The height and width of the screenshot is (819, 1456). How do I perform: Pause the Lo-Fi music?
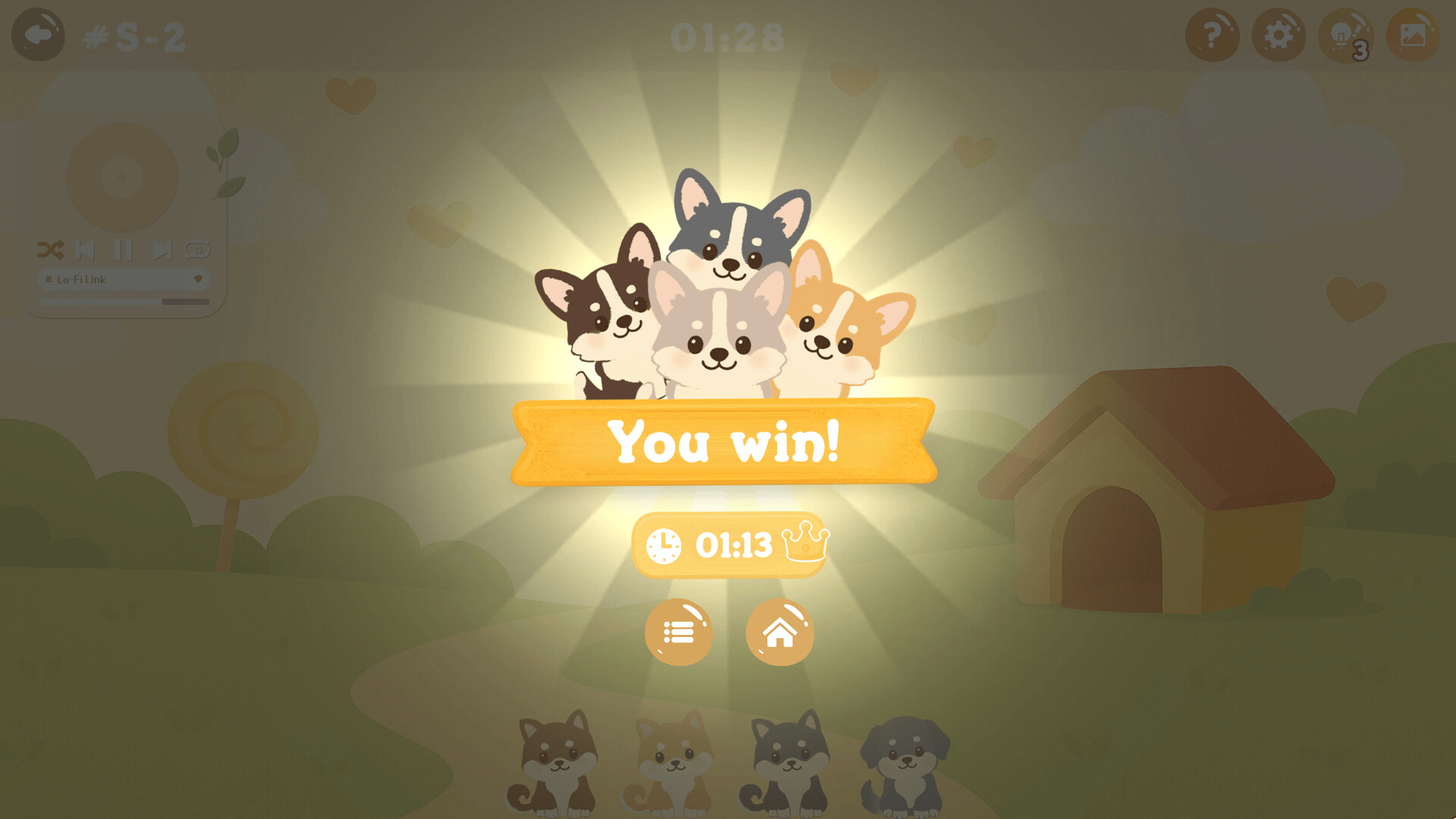click(x=123, y=249)
